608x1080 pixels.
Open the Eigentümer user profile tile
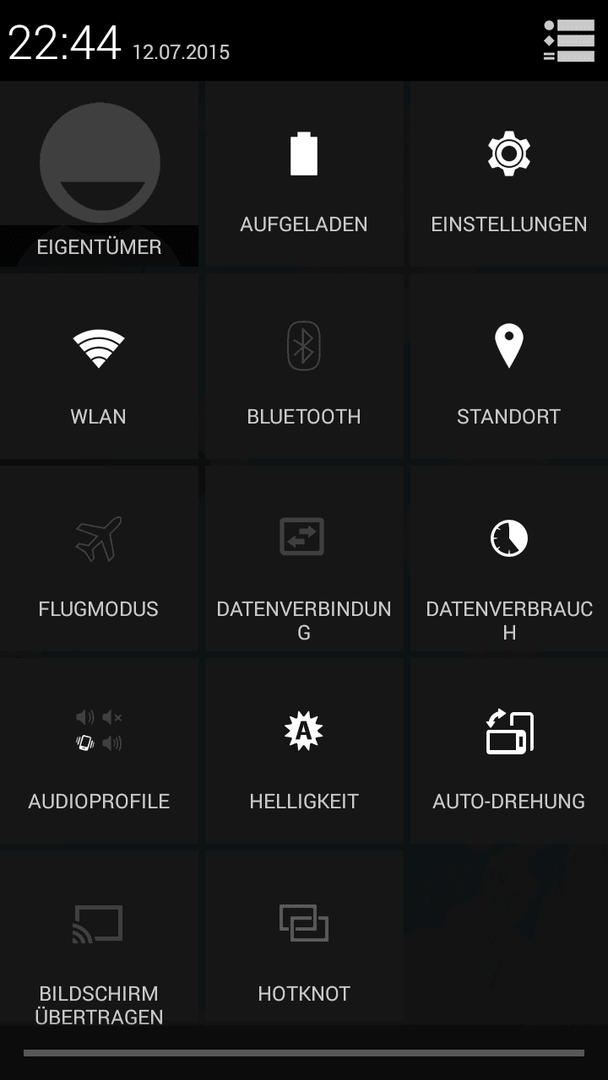[99, 174]
